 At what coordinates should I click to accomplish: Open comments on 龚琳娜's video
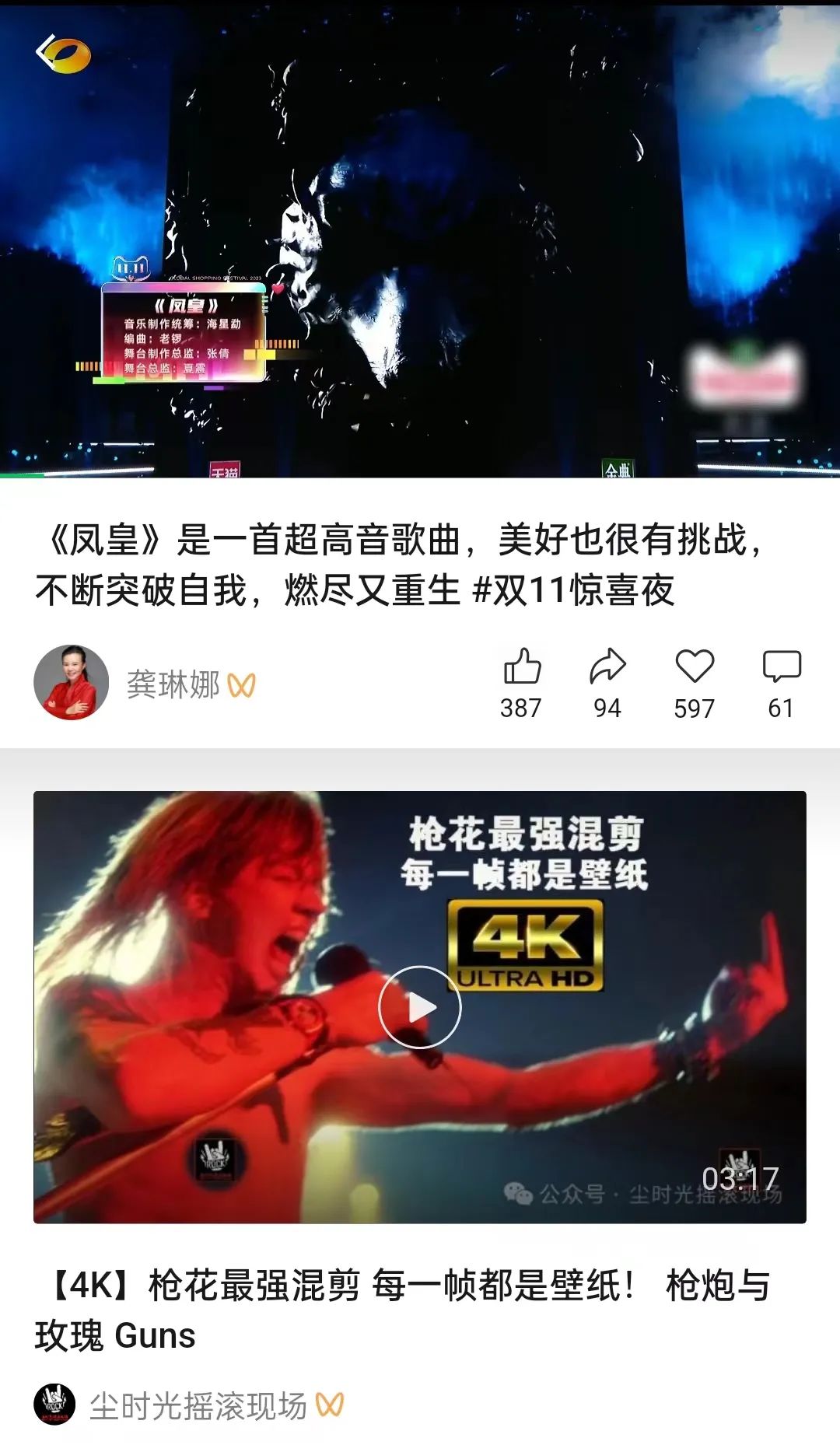781,667
